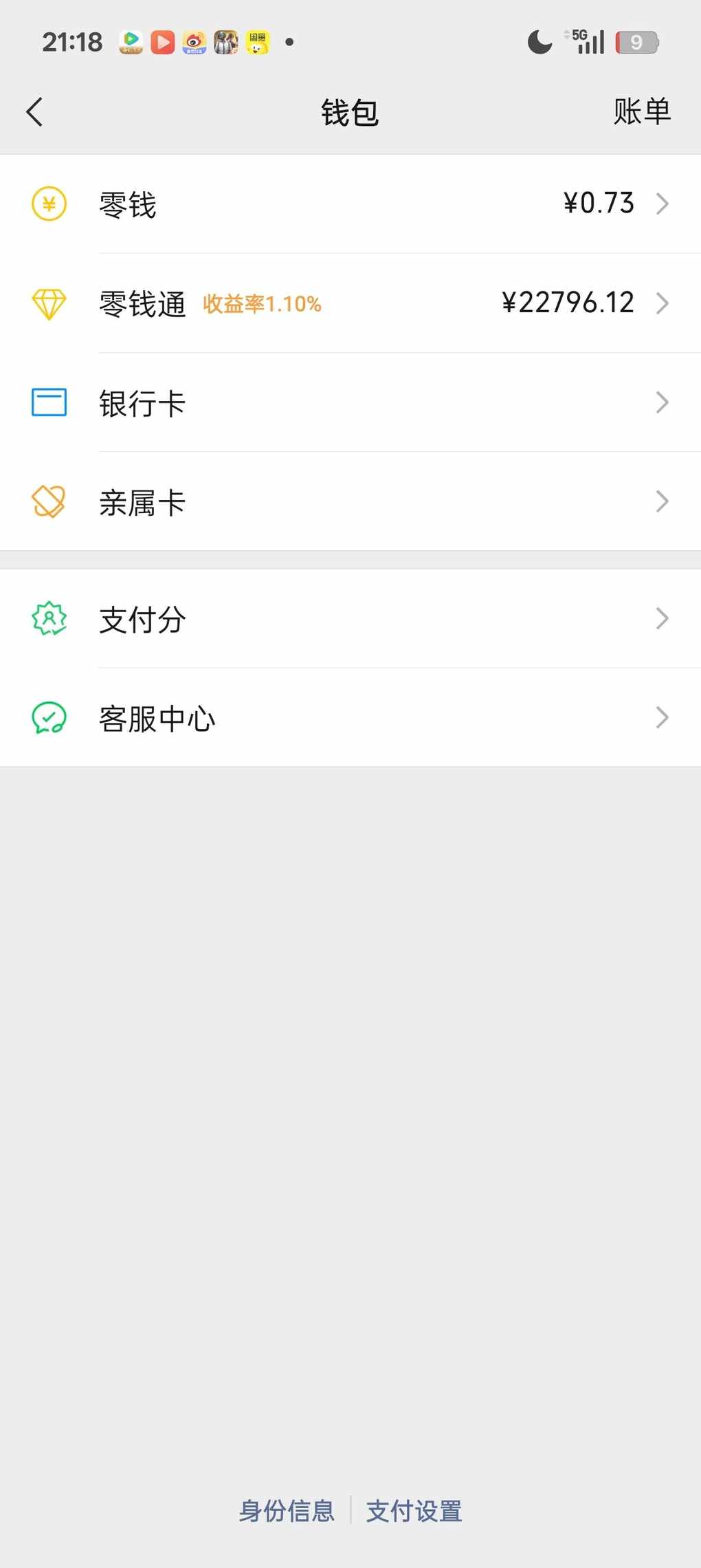Tap the 身份信息 link

(287, 1511)
